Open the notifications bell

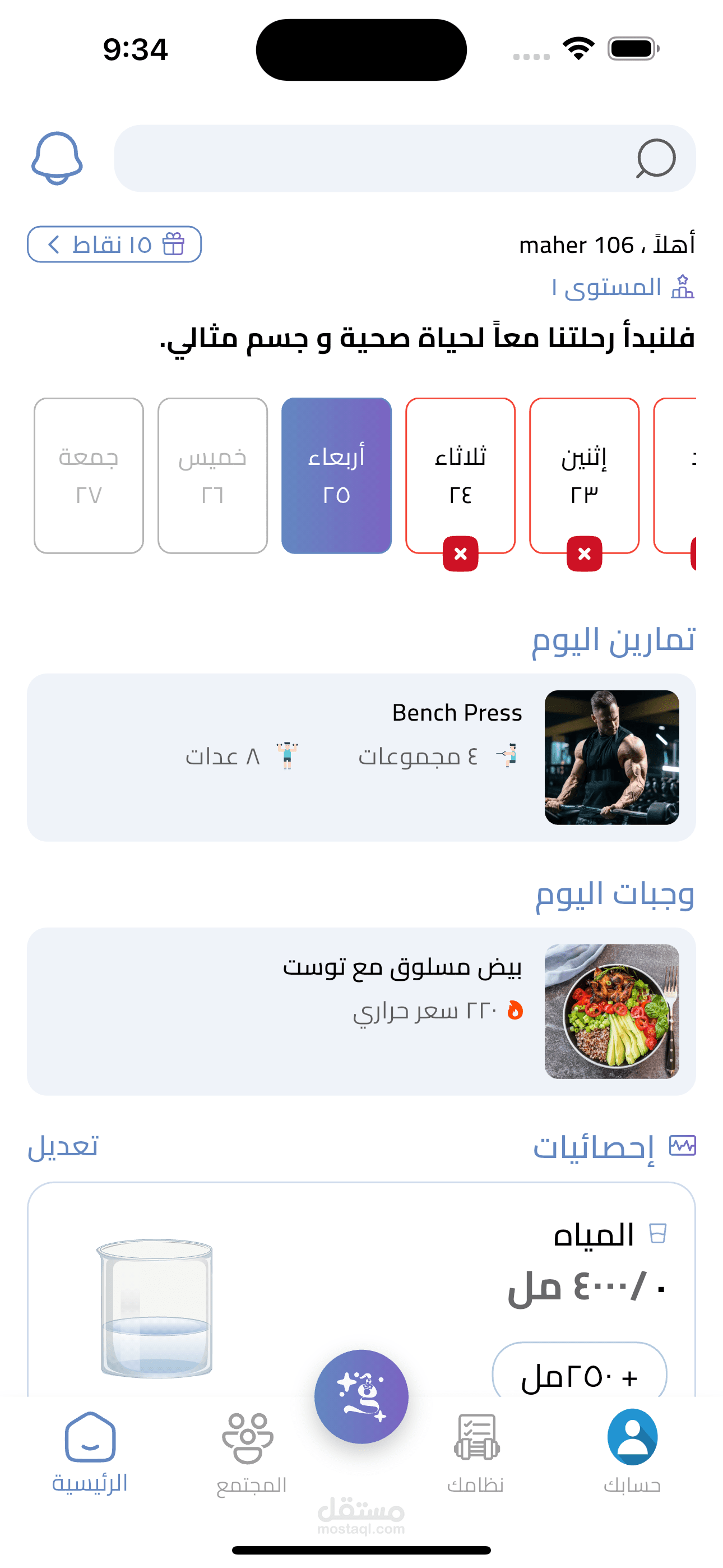pyautogui.click(x=57, y=158)
